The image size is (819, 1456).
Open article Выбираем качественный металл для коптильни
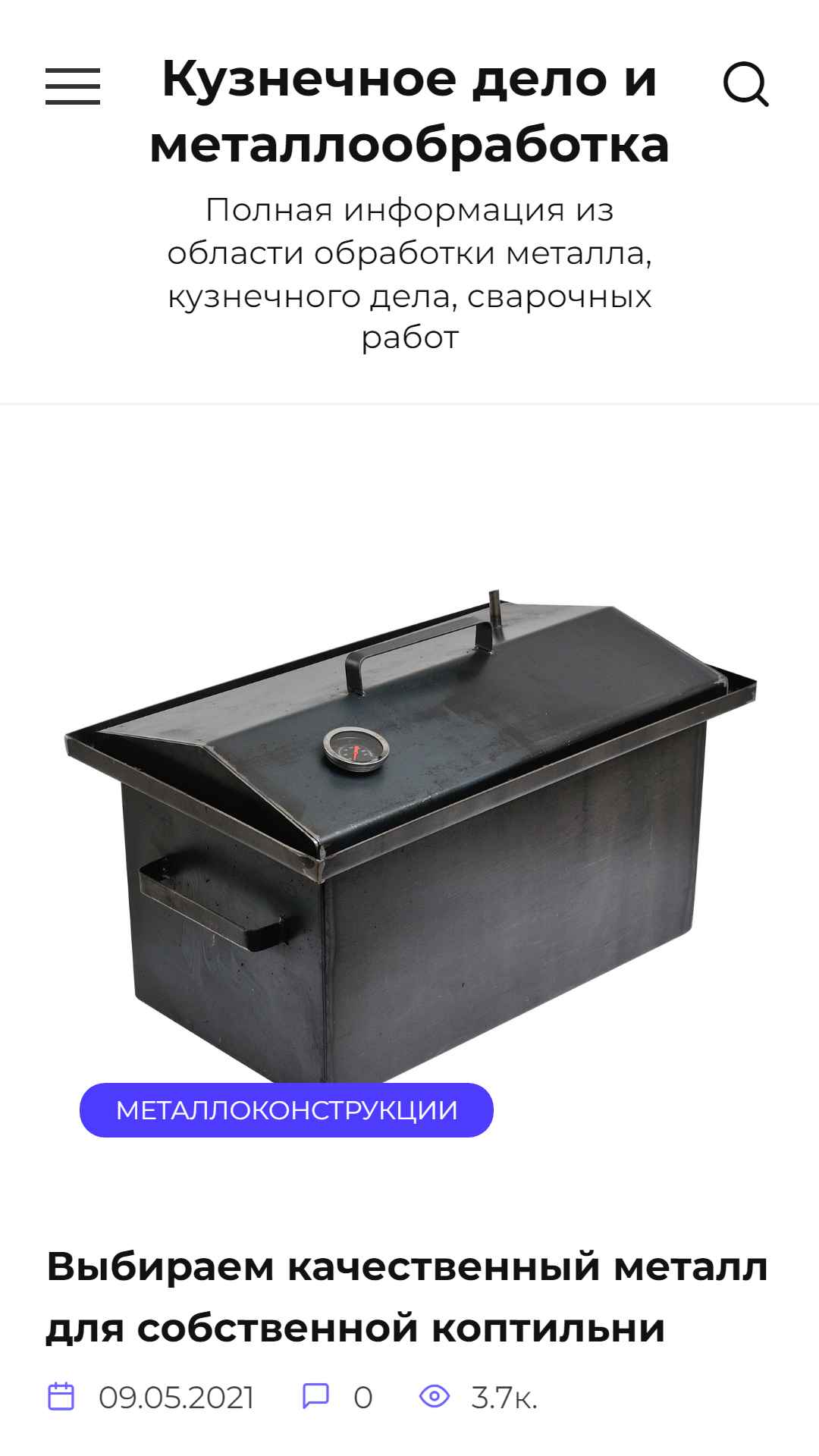[x=406, y=1297]
